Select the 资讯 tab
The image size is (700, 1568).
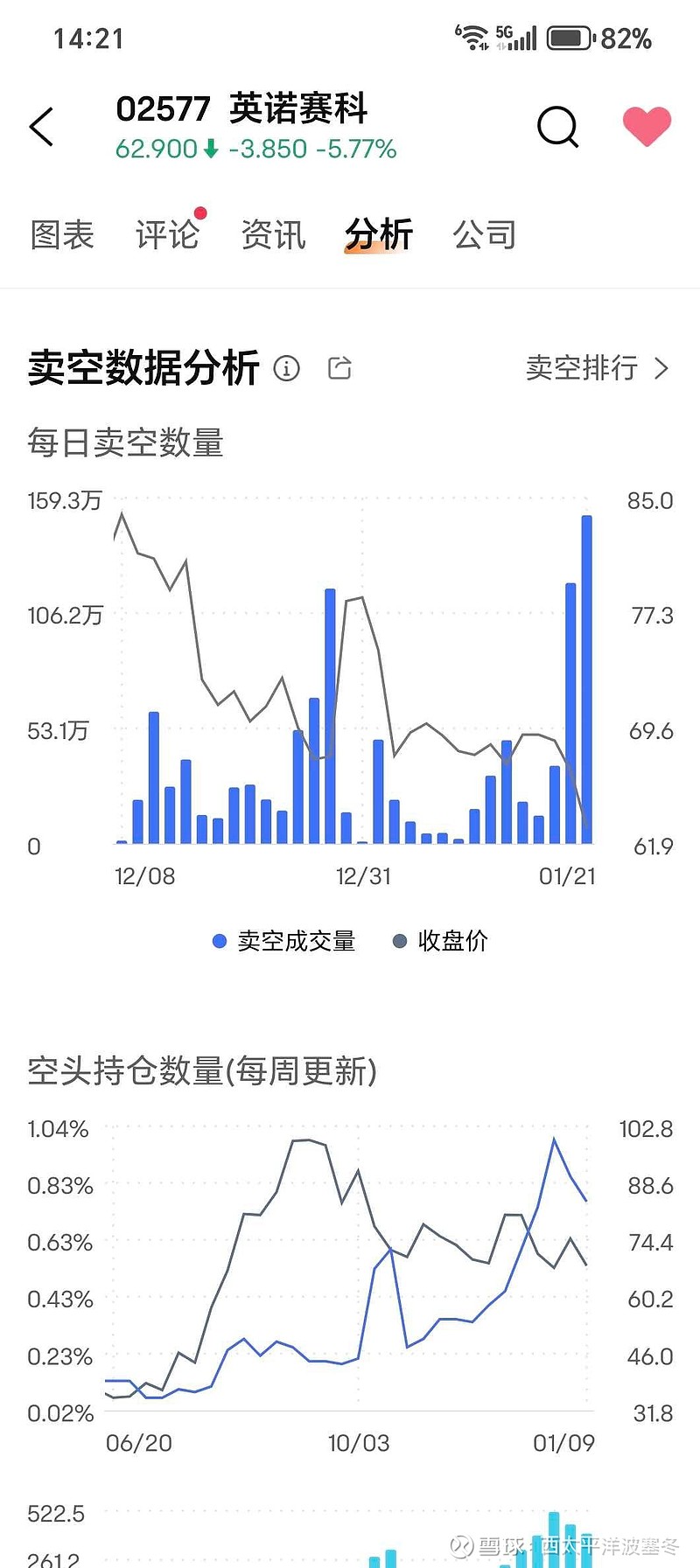(x=273, y=236)
